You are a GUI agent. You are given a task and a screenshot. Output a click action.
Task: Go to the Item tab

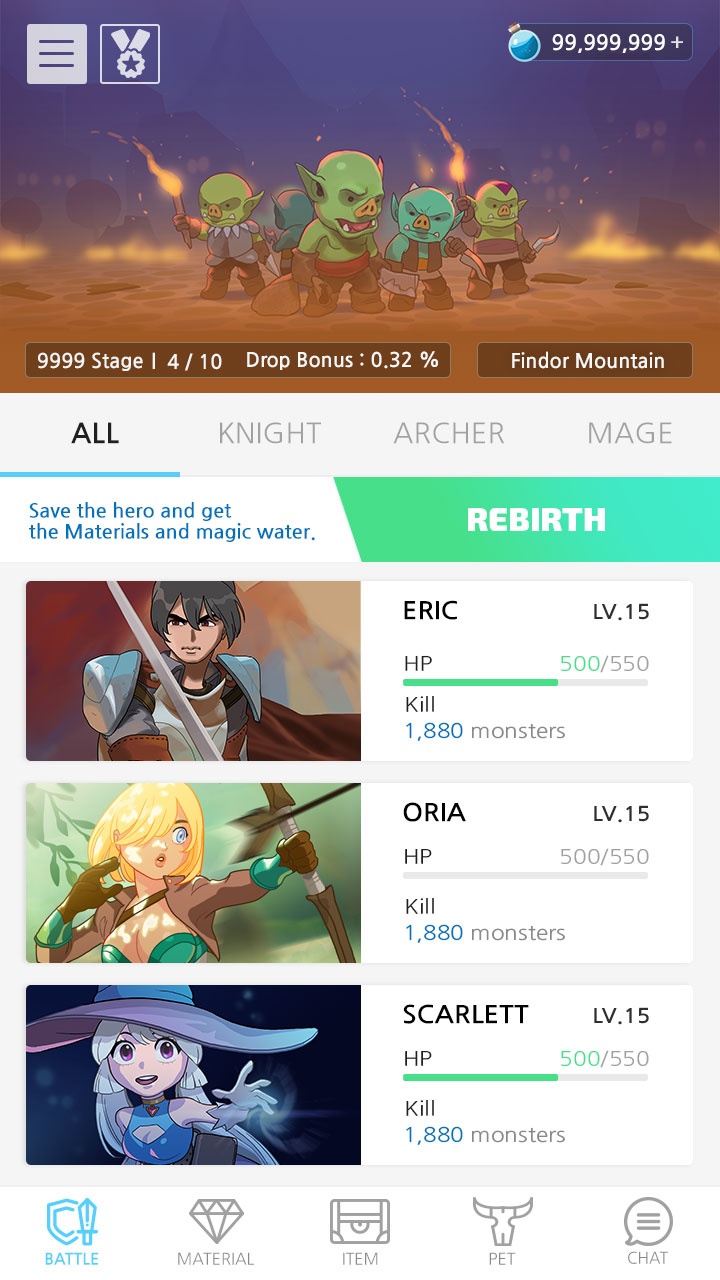pyautogui.click(x=360, y=1232)
